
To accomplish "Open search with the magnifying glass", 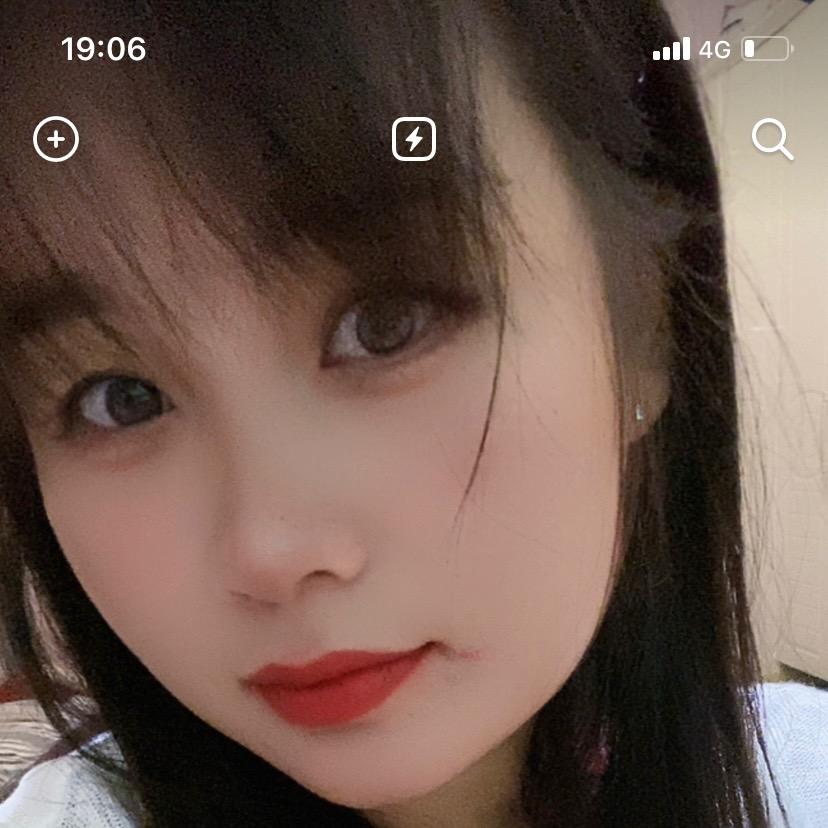I will pos(772,139).
